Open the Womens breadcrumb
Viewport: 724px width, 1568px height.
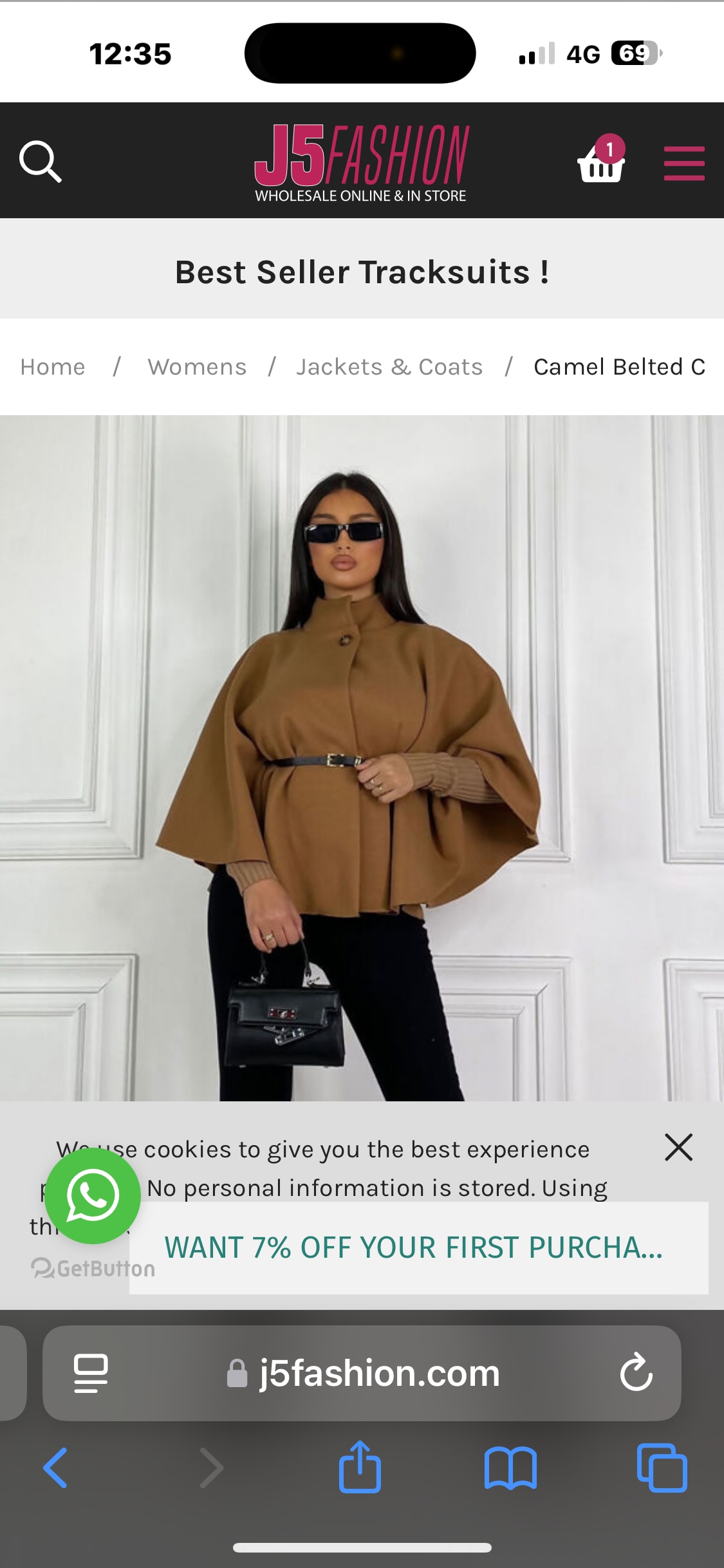click(x=197, y=367)
